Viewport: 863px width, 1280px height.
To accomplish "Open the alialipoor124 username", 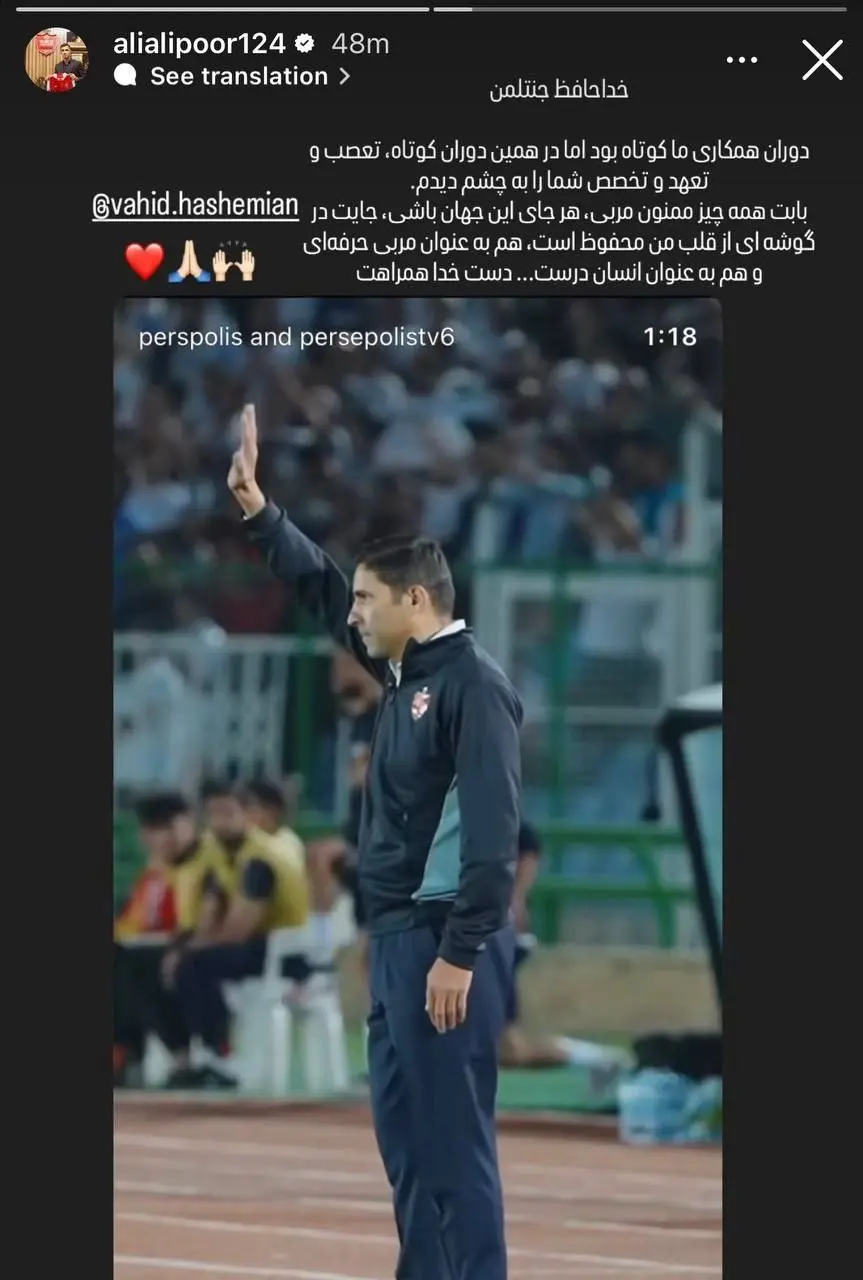I will point(199,44).
